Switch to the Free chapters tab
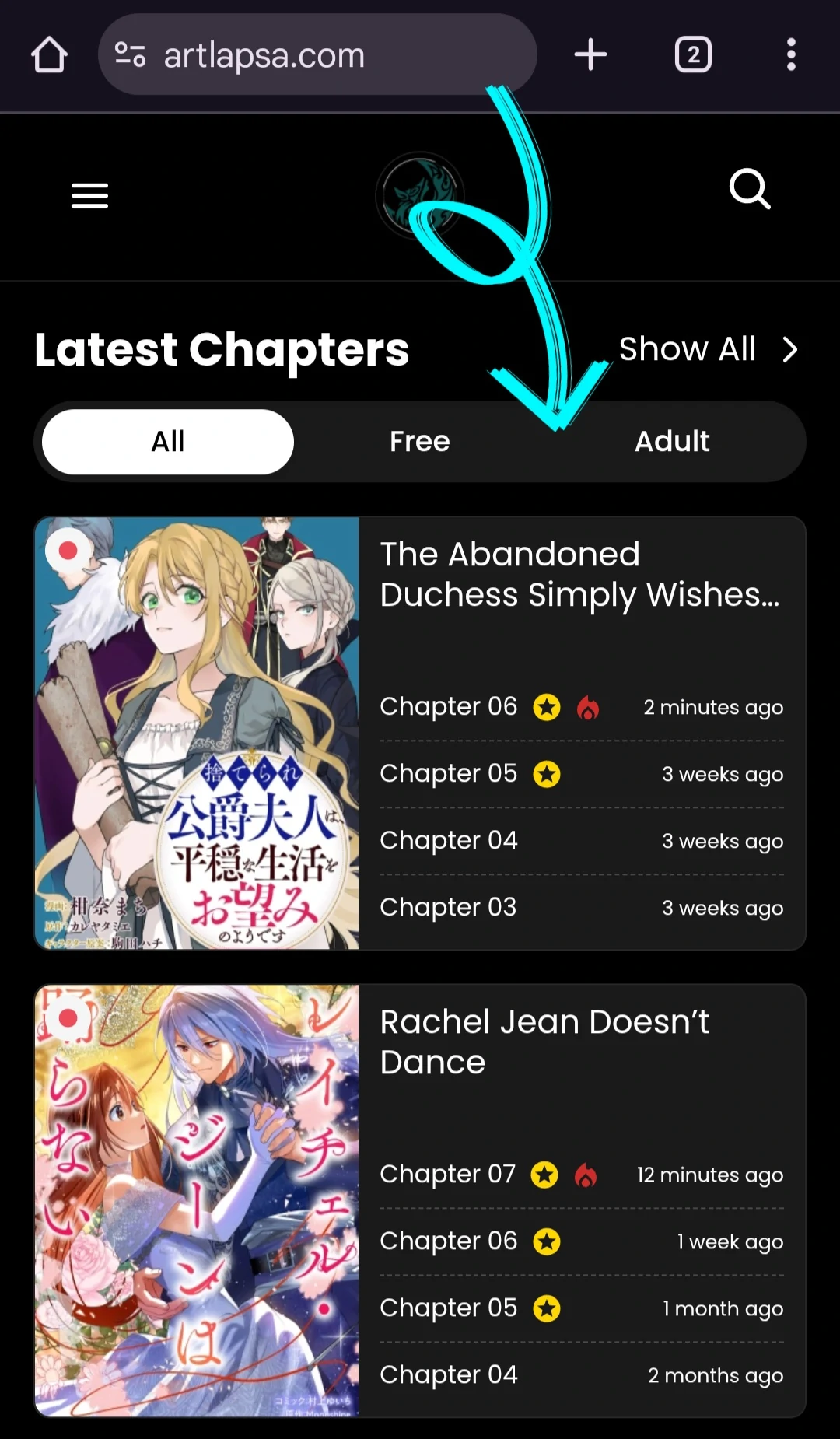This screenshot has width=840, height=1439. pyautogui.click(x=420, y=442)
